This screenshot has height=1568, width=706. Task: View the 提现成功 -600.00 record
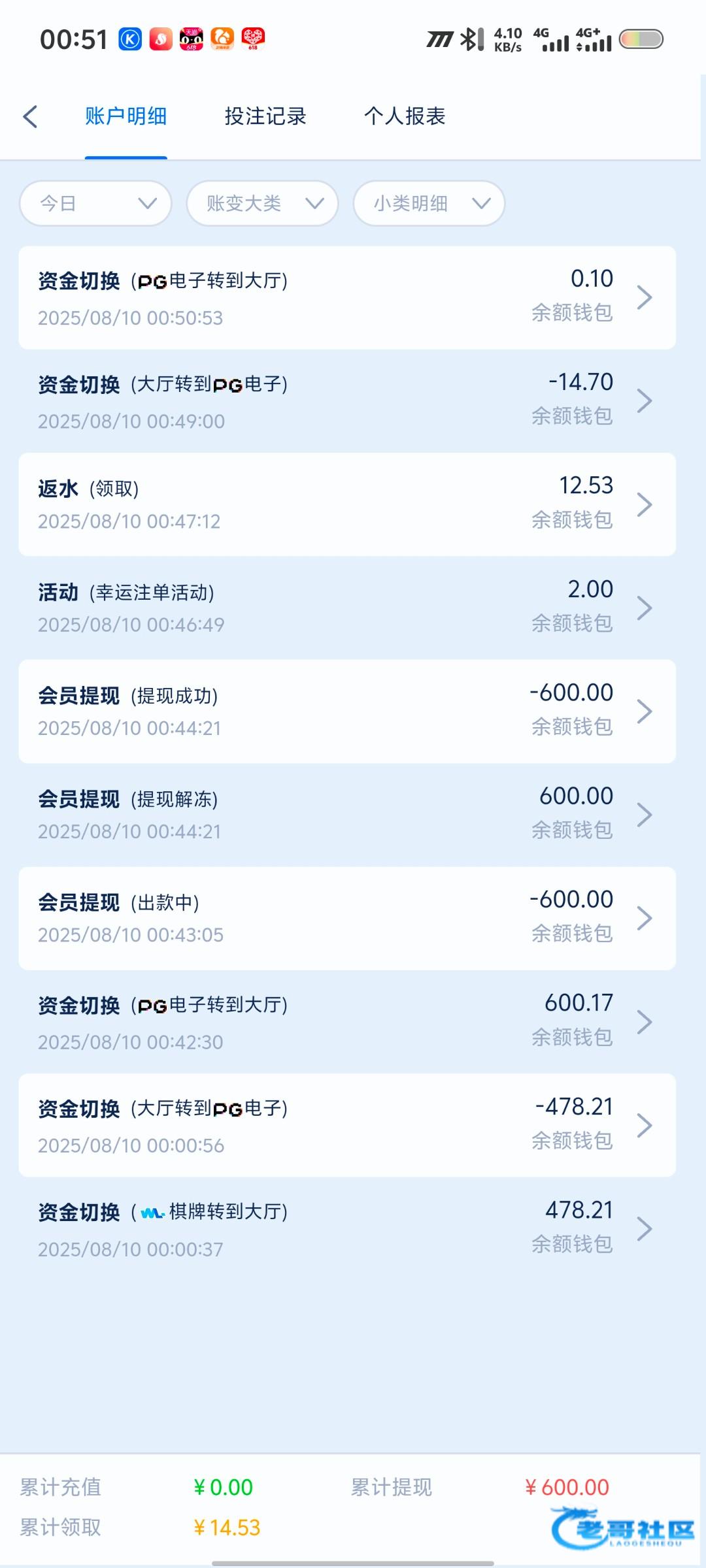pyautogui.click(x=347, y=711)
